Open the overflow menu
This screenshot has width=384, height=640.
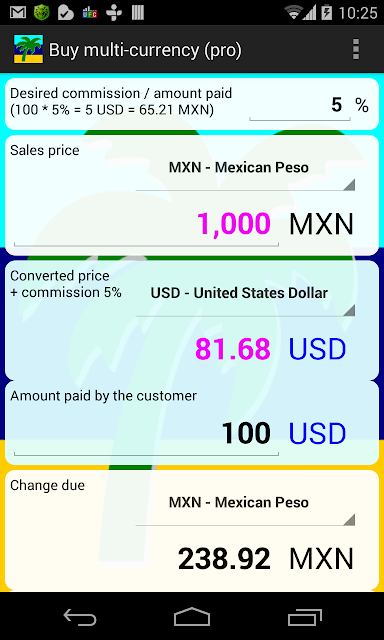(x=356, y=50)
